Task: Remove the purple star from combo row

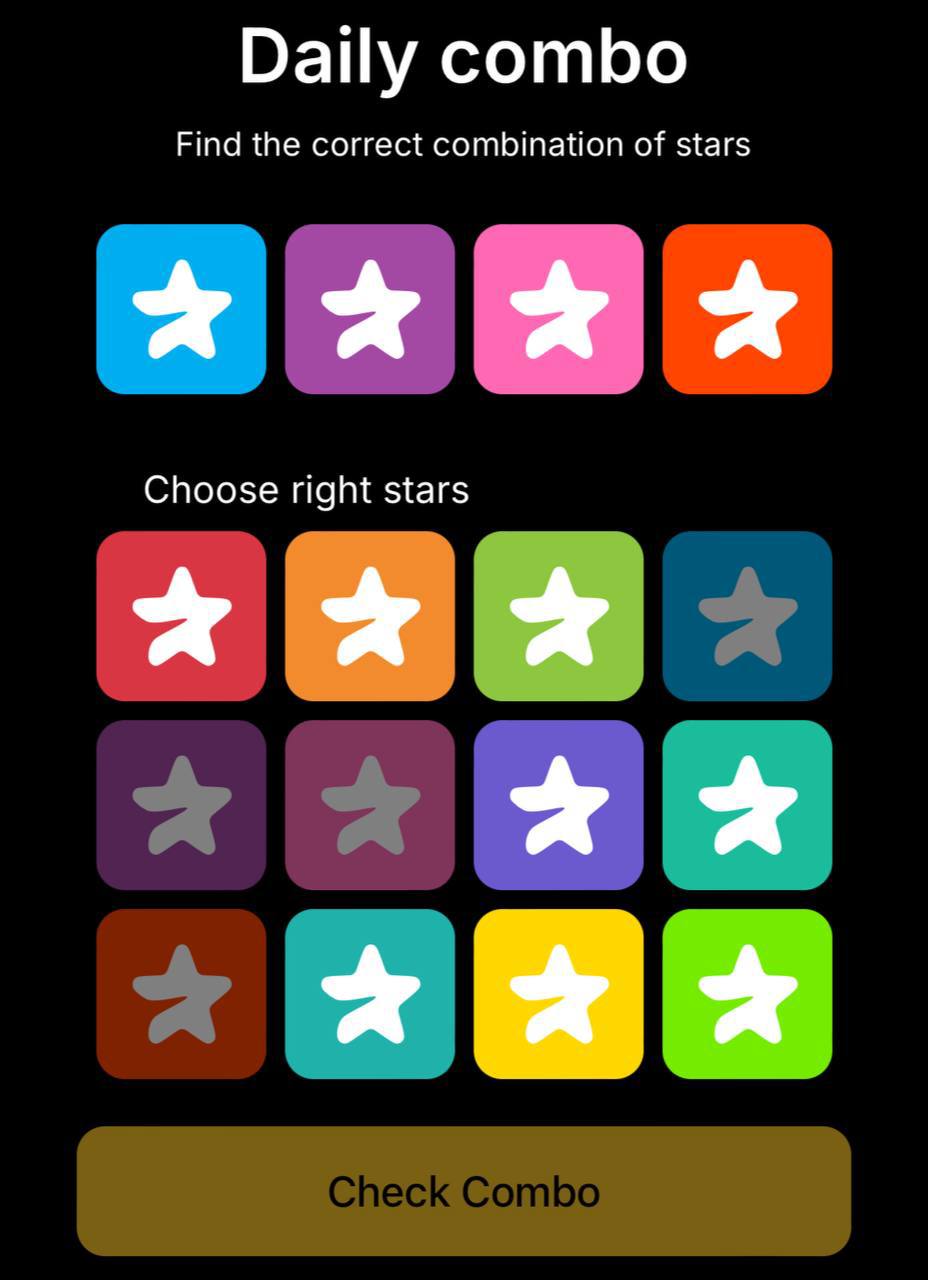Action: 370,309
